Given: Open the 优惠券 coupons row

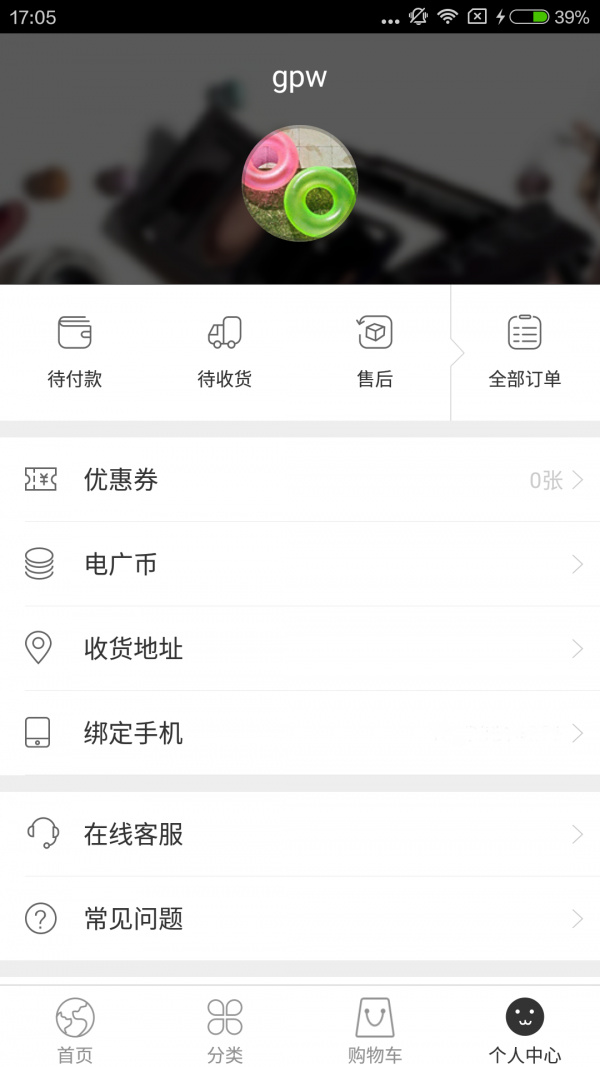Looking at the screenshot, I should coord(300,480).
